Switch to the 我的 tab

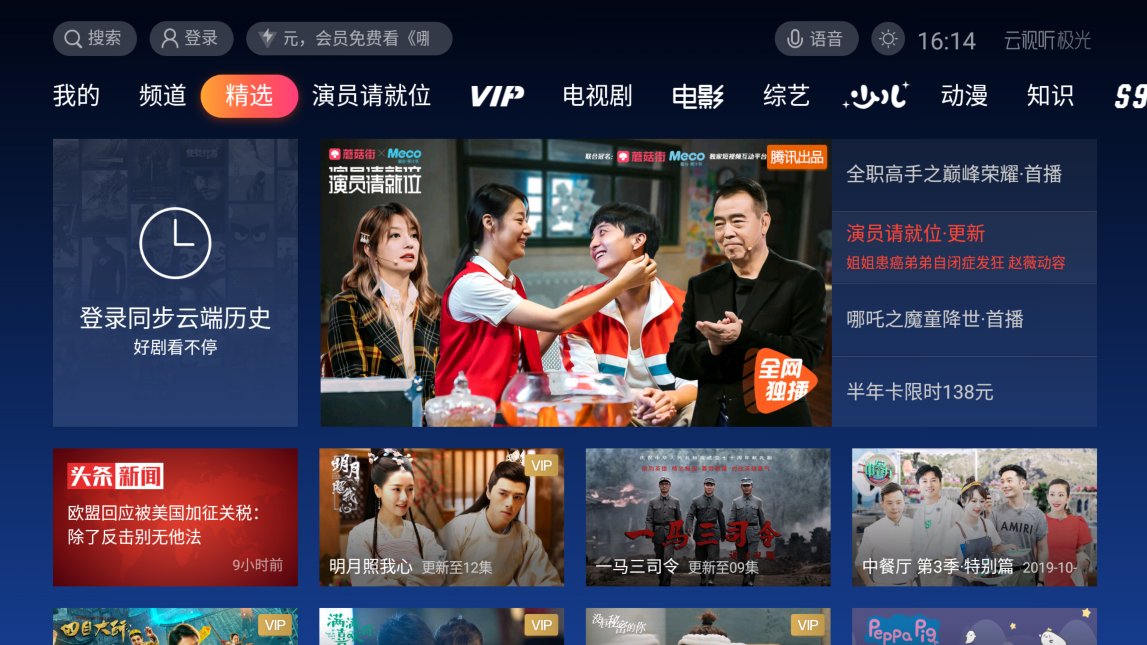[x=76, y=96]
